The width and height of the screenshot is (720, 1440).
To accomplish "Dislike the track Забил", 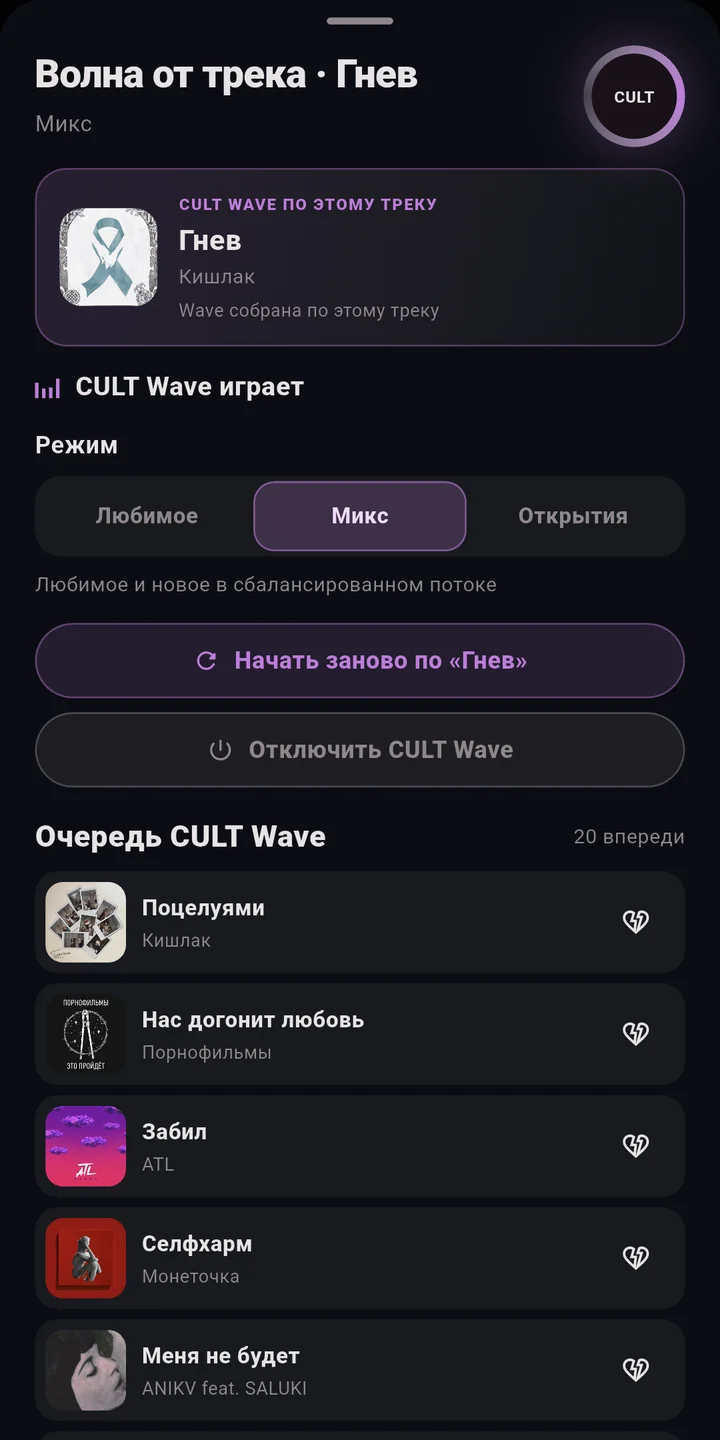I will [x=636, y=1146].
